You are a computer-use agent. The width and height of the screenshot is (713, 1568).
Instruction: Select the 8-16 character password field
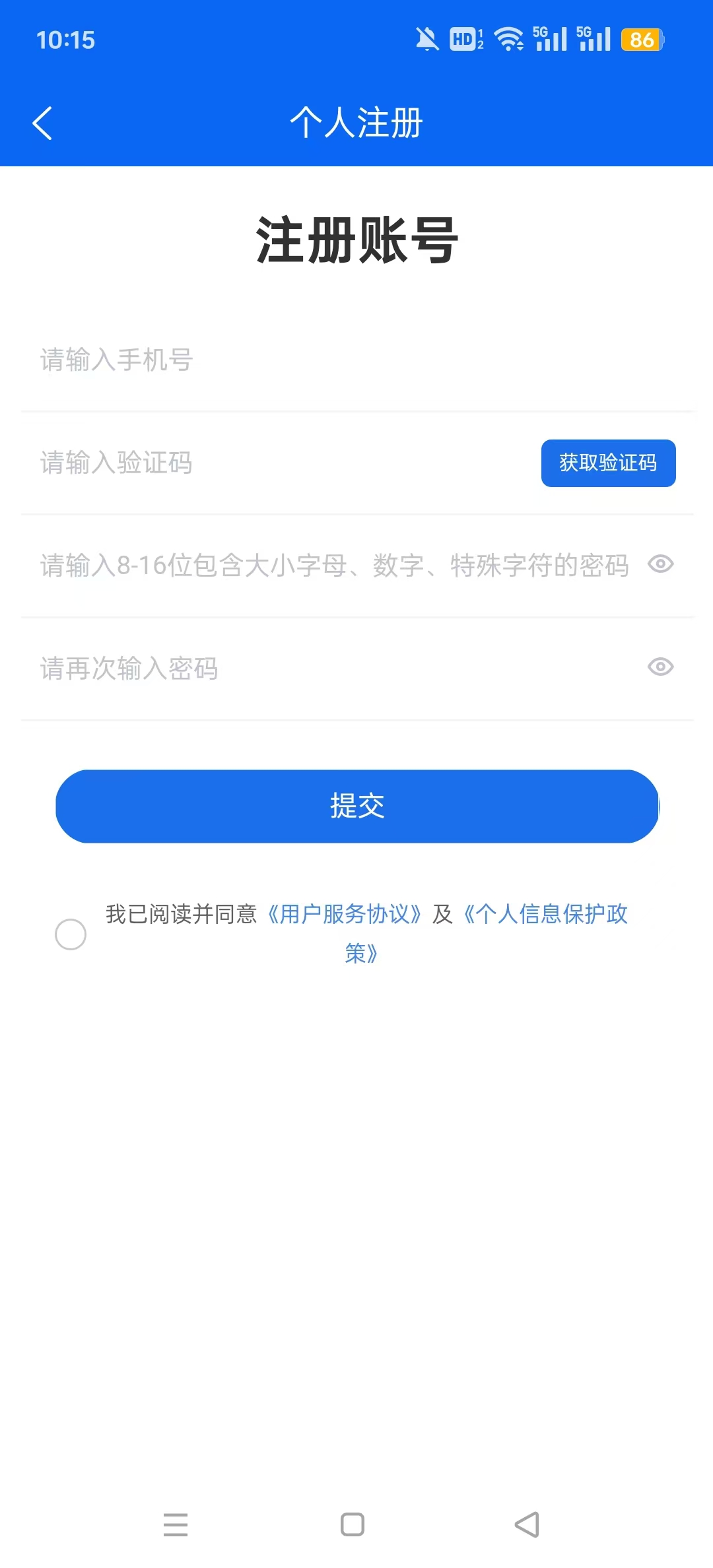[x=333, y=566]
